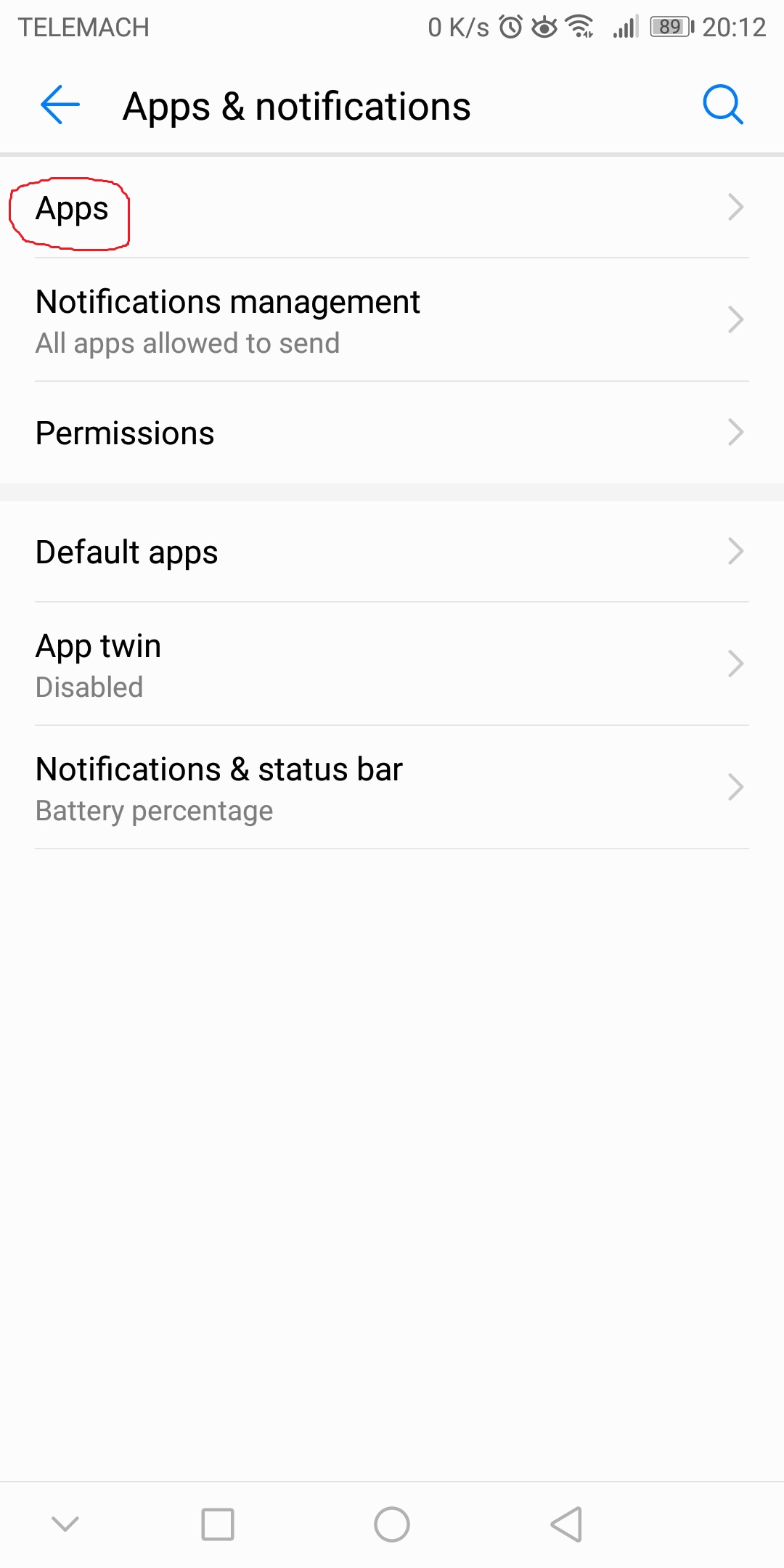Go back using the top-left arrow
This screenshot has height=1568, width=784.
(x=60, y=105)
